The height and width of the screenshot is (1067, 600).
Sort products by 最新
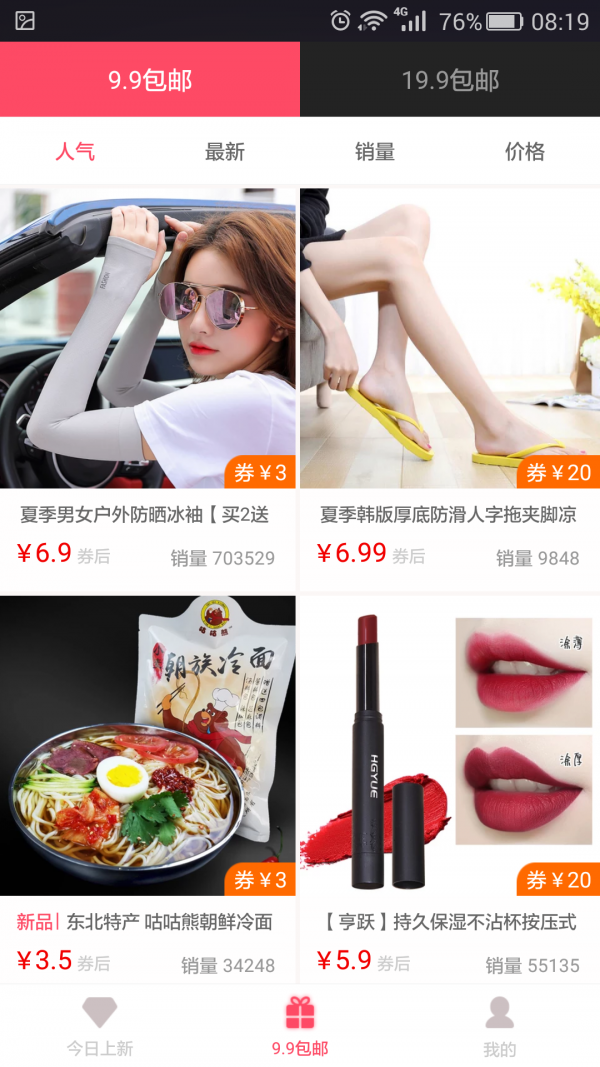[225, 152]
